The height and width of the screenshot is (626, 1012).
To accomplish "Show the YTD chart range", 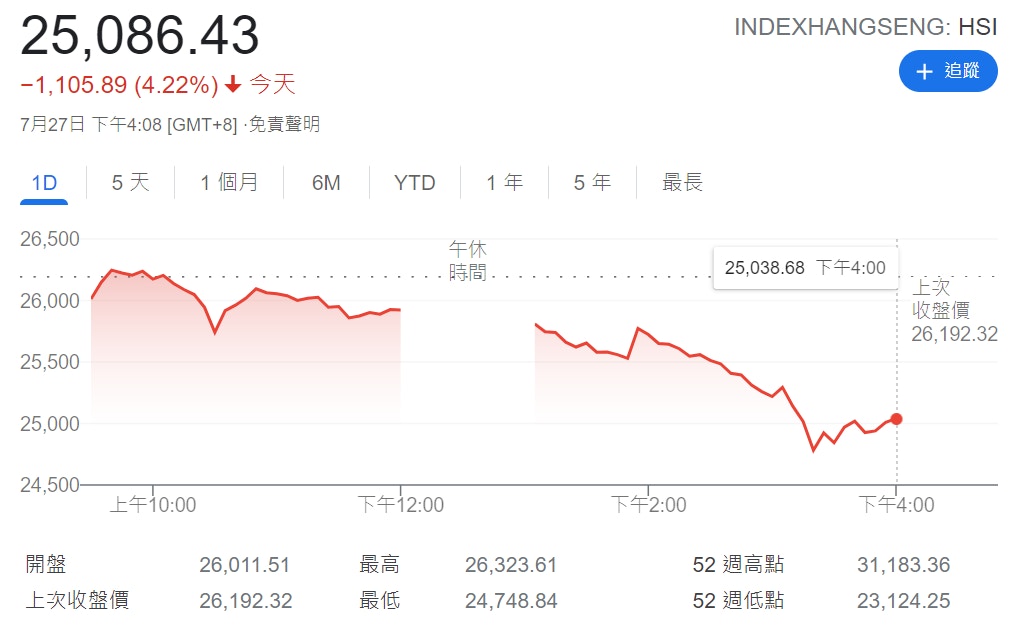I will point(414,183).
